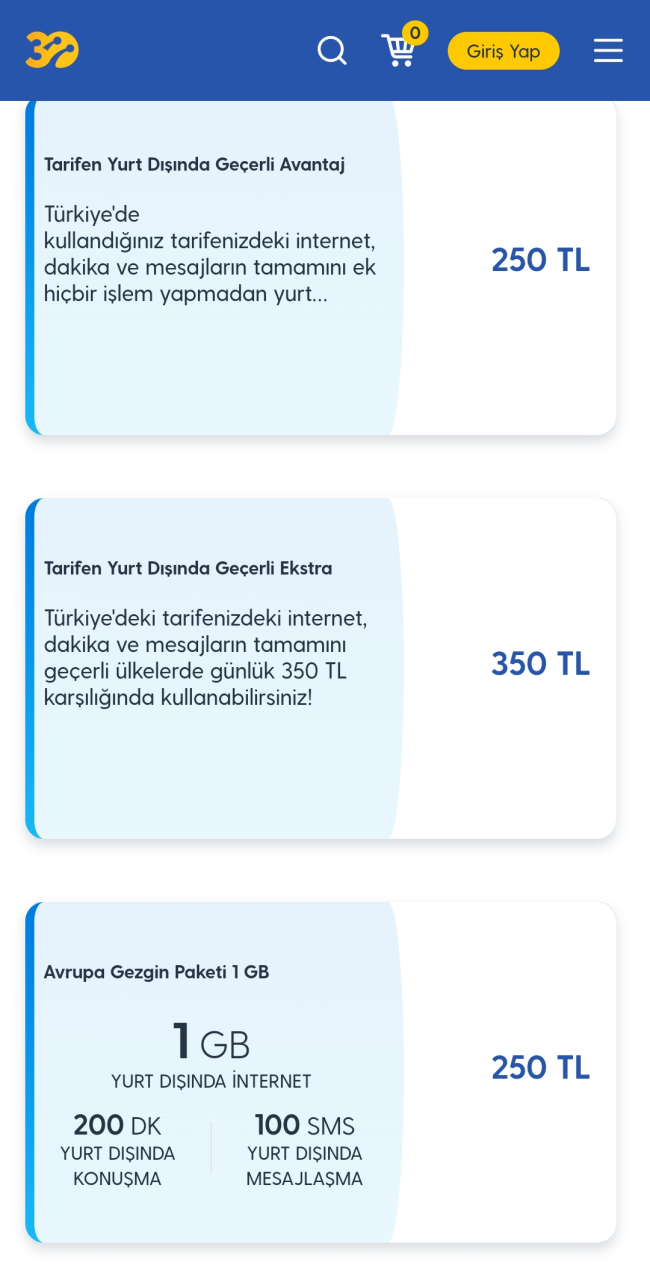Open the shopping cart
The width and height of the screenshot is (650, 1280).
pyautogui.click(x=399, y=50)
